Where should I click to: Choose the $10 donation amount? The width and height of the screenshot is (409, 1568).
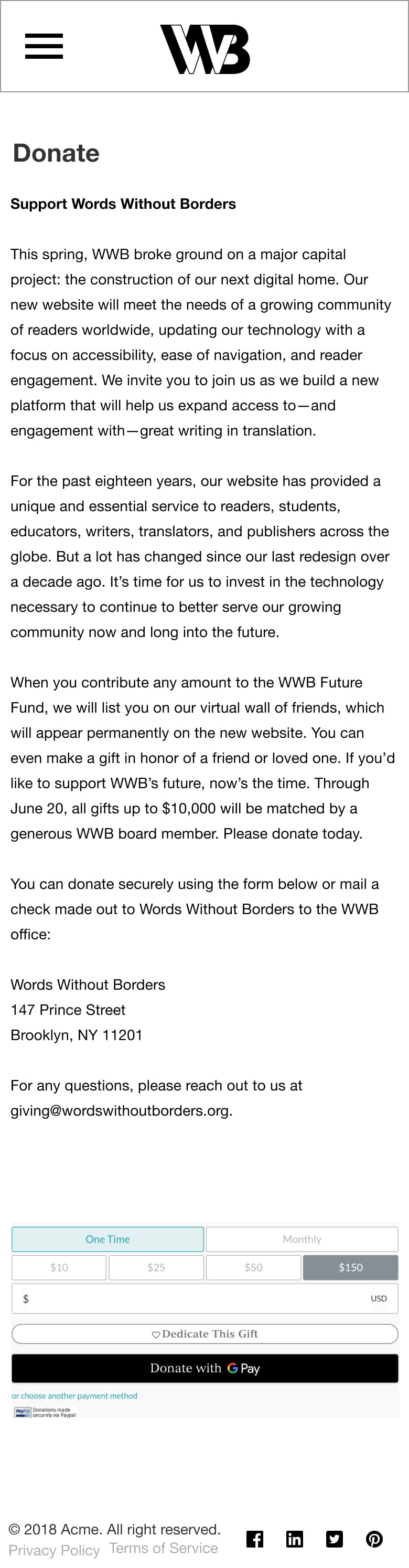coord(59,1267)
